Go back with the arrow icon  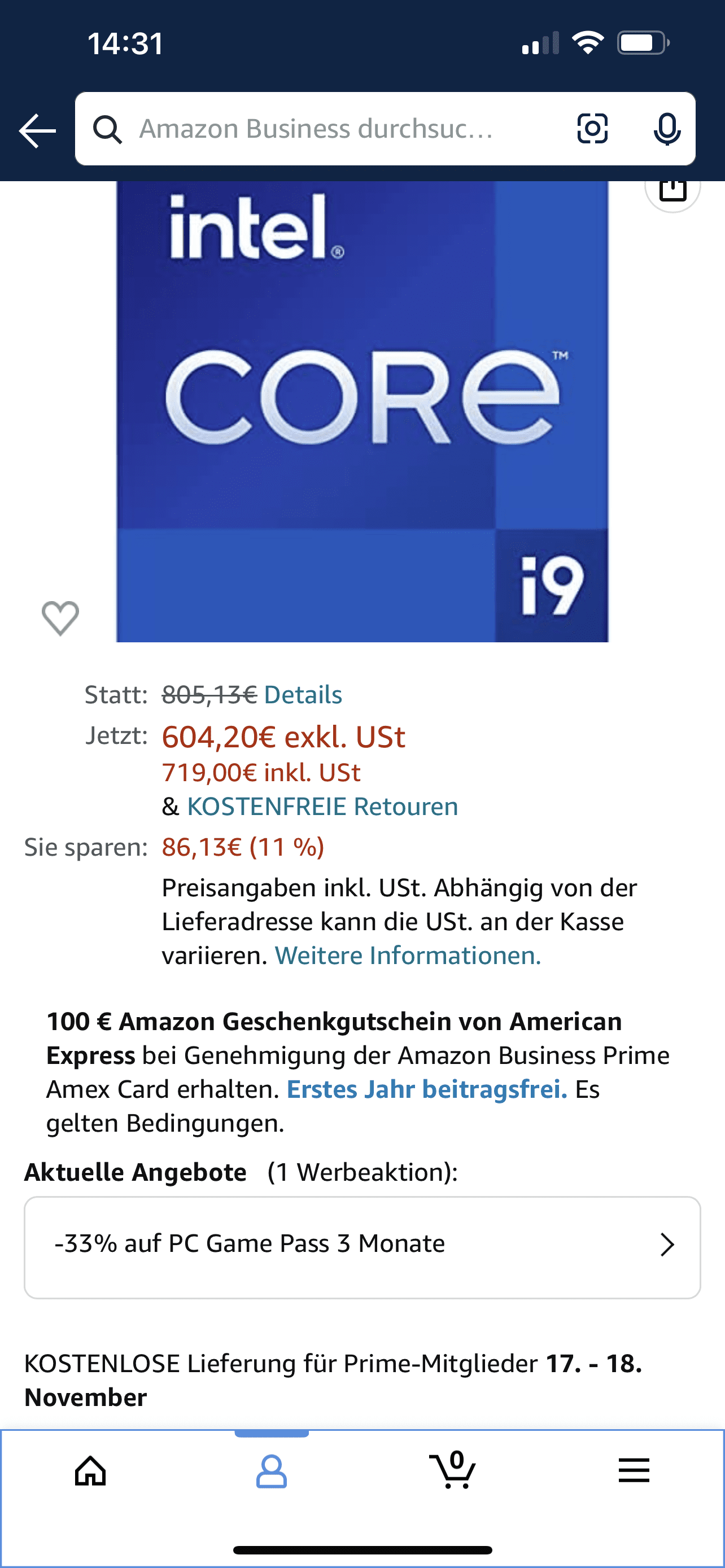click(x=38, y=130)
